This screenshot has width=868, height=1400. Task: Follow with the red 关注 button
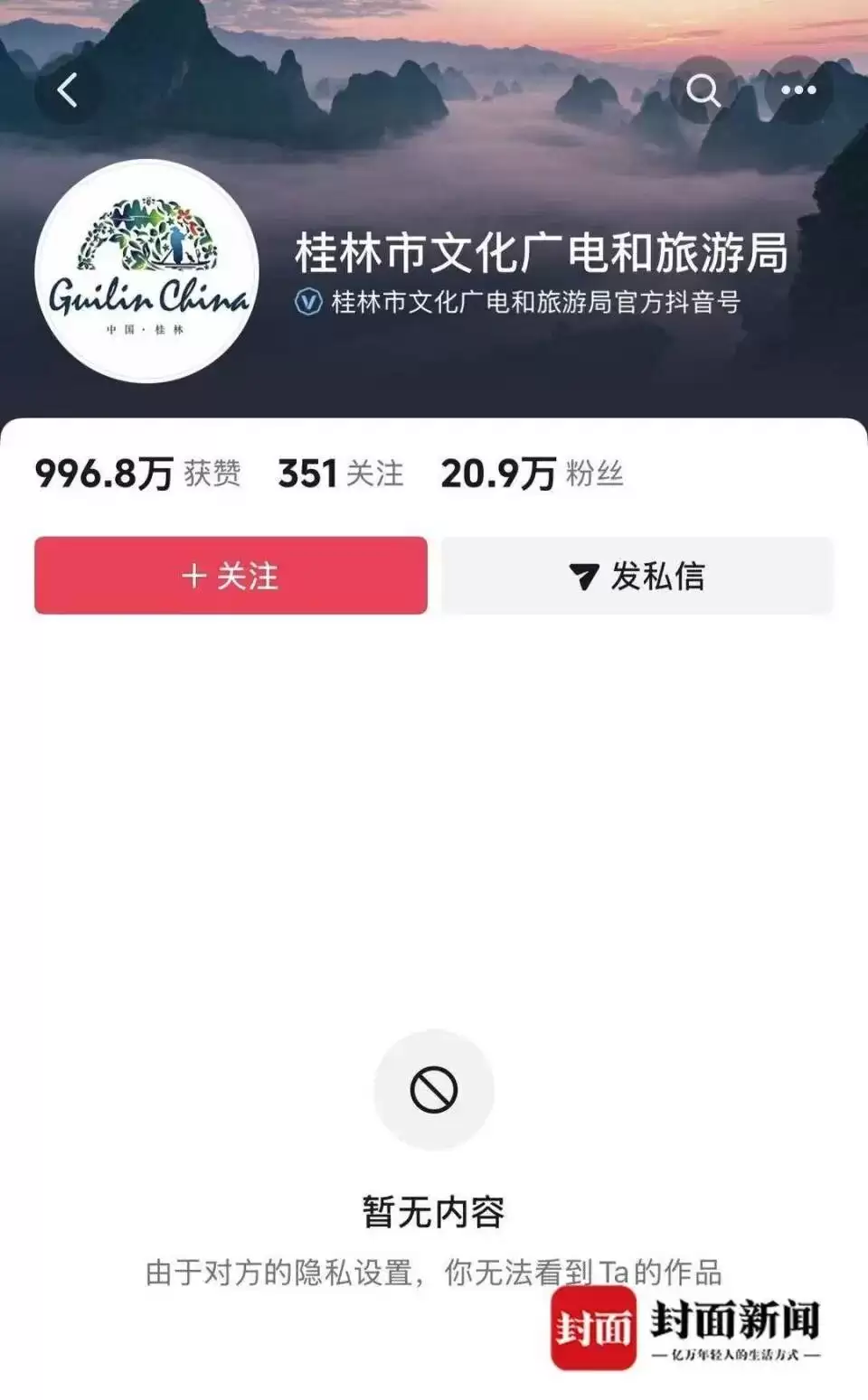(x=231, y=576)
